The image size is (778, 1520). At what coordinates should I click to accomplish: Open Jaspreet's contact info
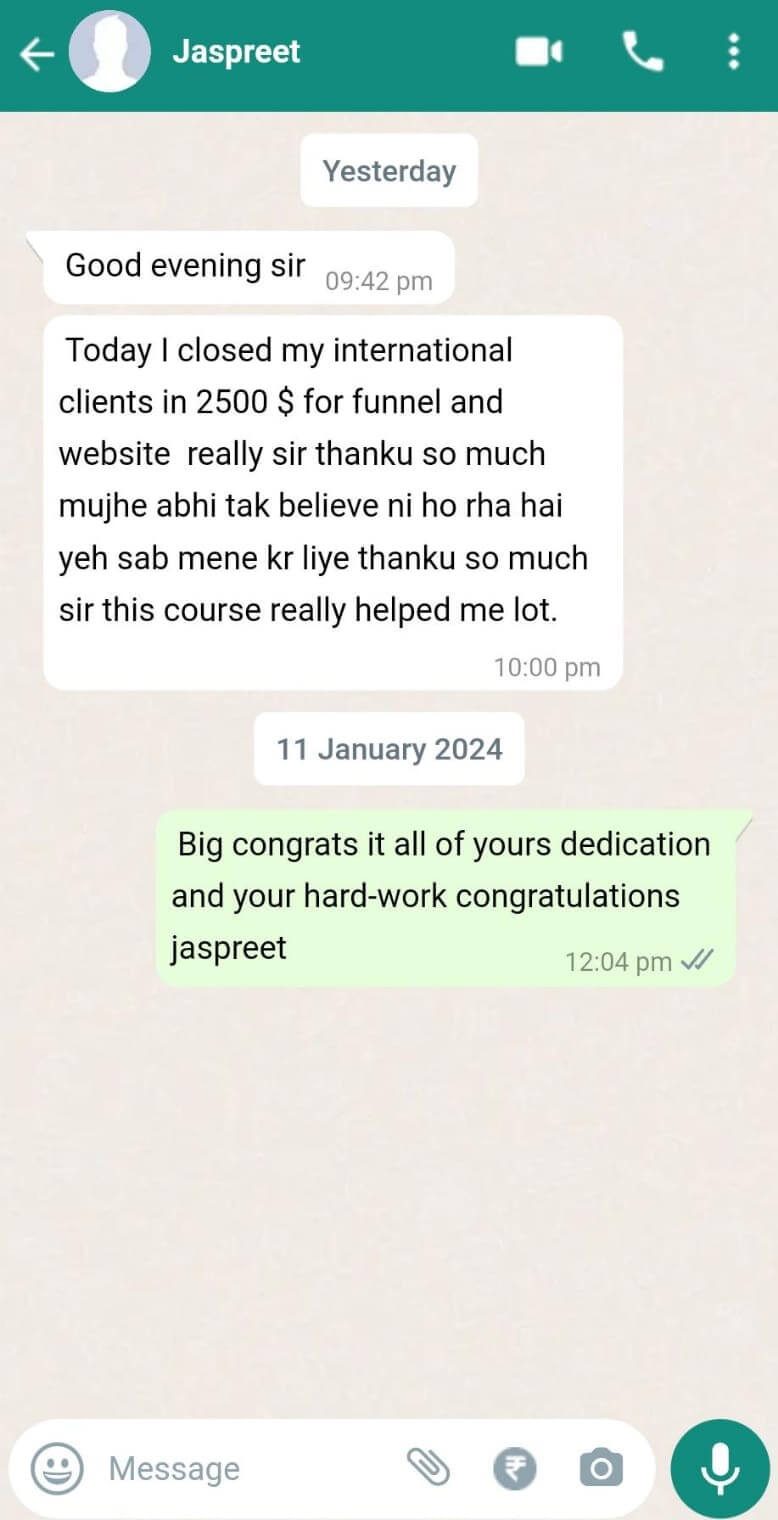(236, 52)
